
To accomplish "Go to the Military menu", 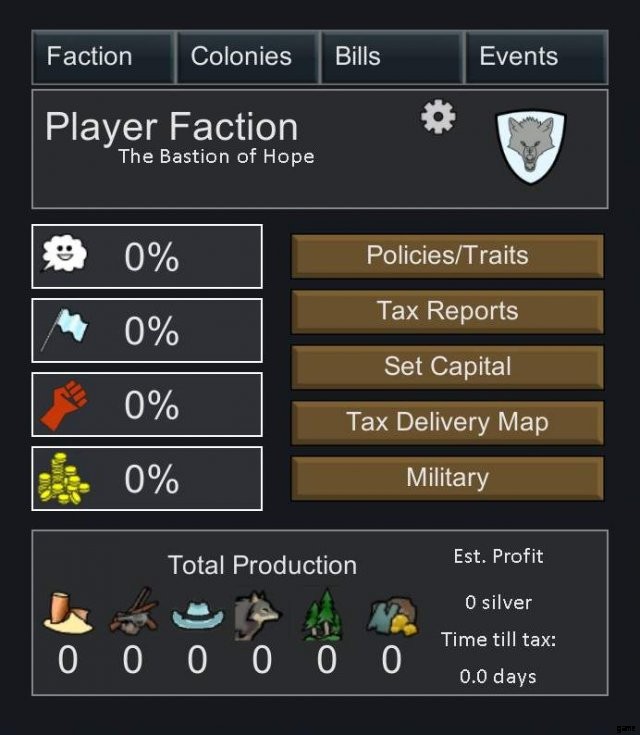I will click(447, 478).
